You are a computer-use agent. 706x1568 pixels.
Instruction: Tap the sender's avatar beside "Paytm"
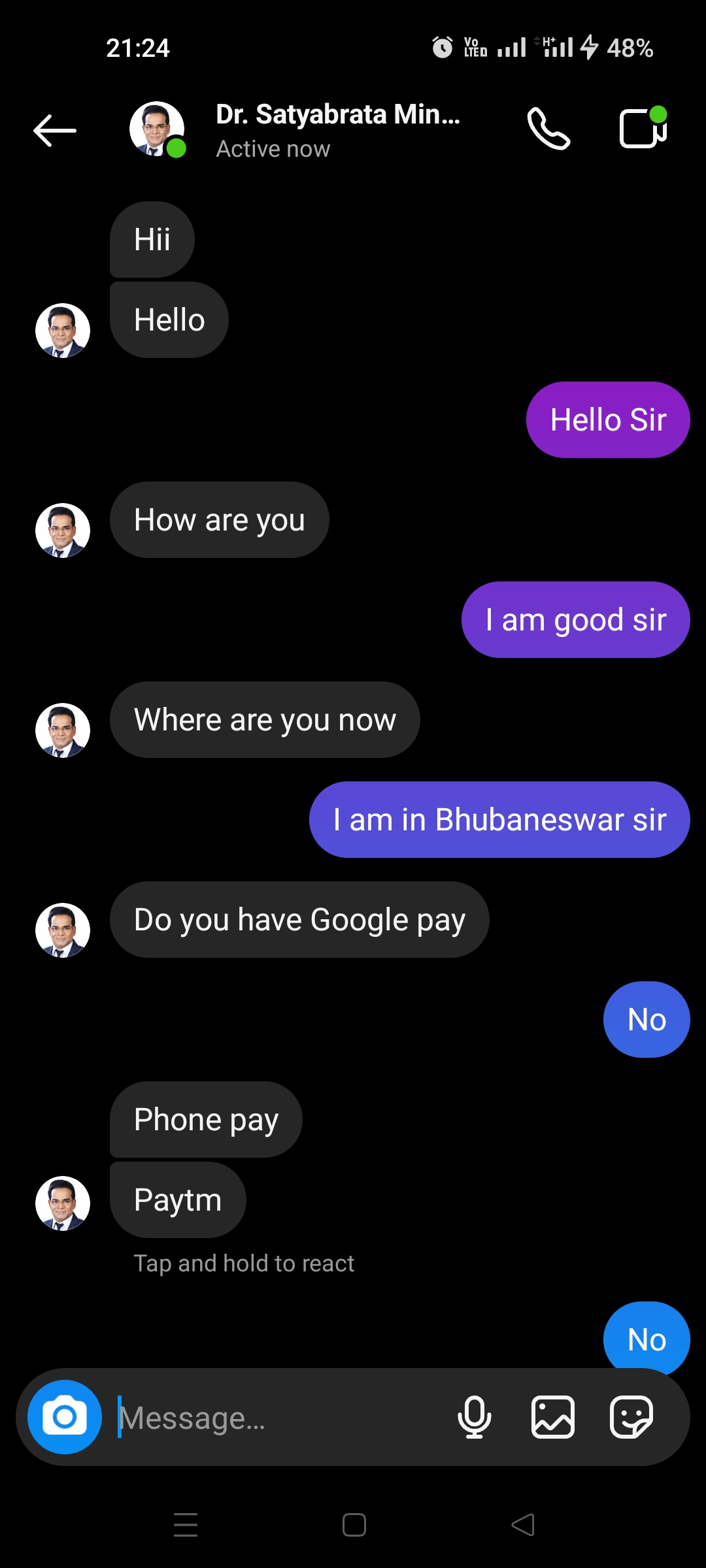(x=63, y=1203)
